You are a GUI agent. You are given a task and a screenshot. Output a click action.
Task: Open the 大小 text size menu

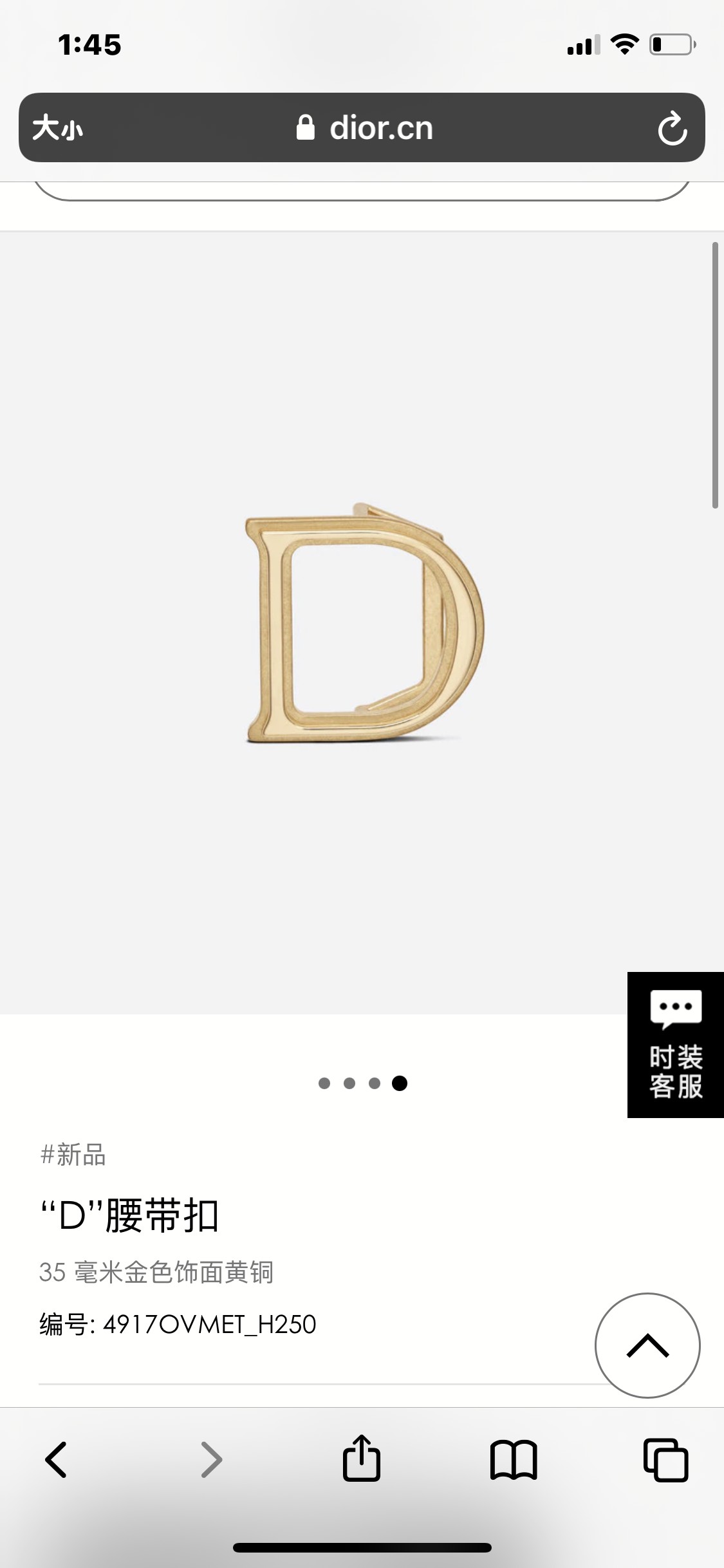[x=58, y=128]
